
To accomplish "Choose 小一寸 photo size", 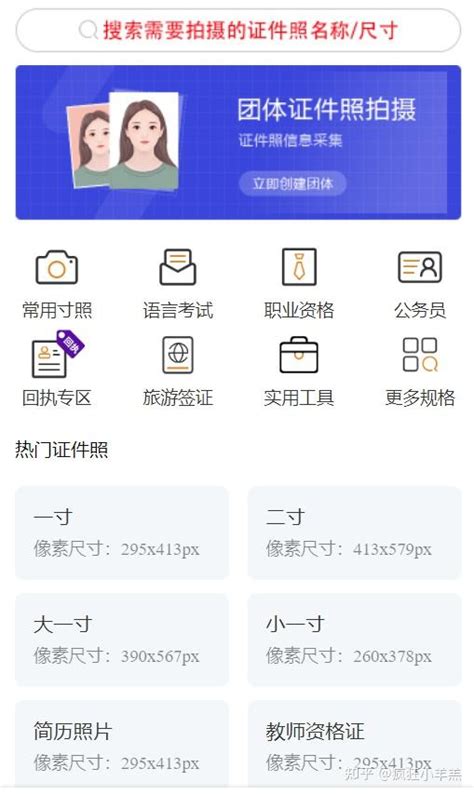I will pyautogui.click(x=354, y=639).
